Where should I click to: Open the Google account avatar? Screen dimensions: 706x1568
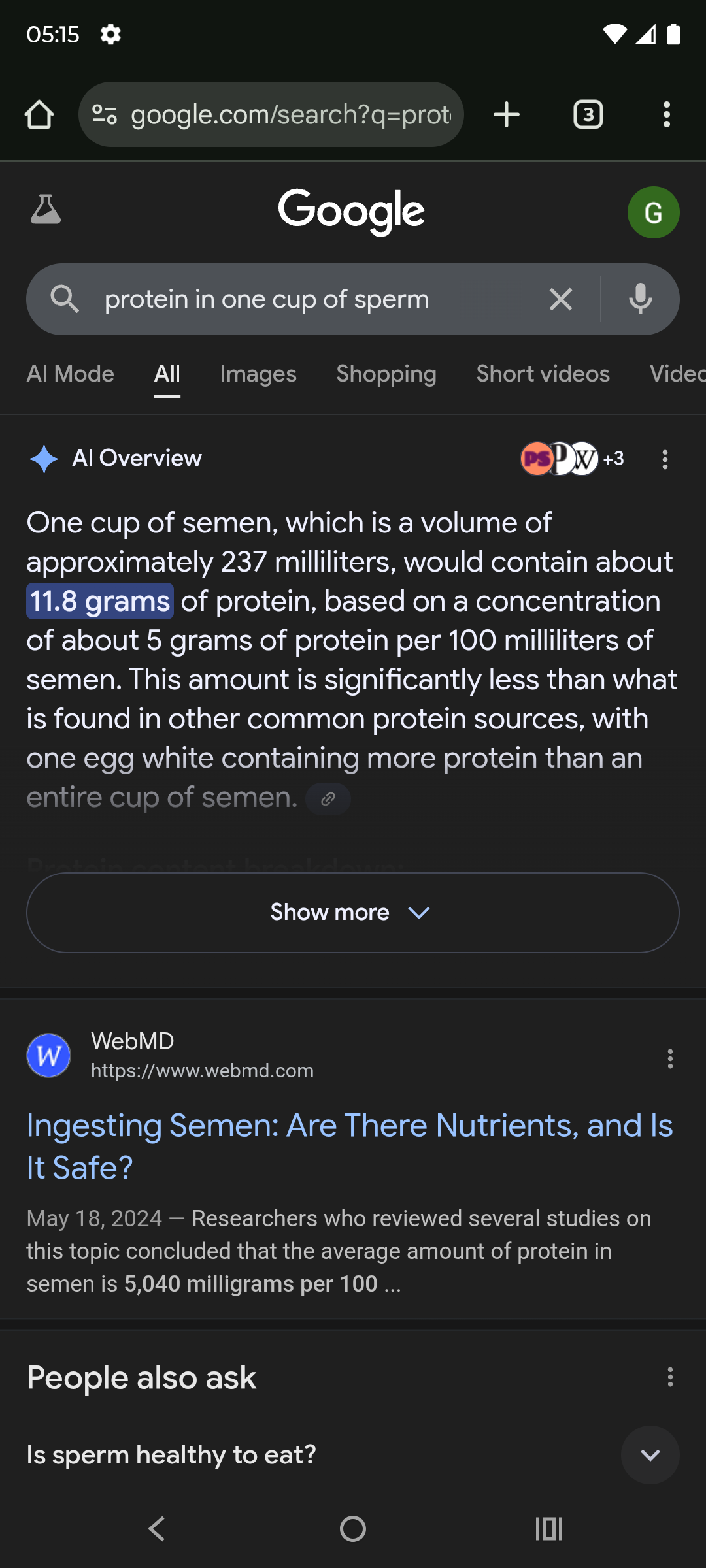click(x=653, y=212)
